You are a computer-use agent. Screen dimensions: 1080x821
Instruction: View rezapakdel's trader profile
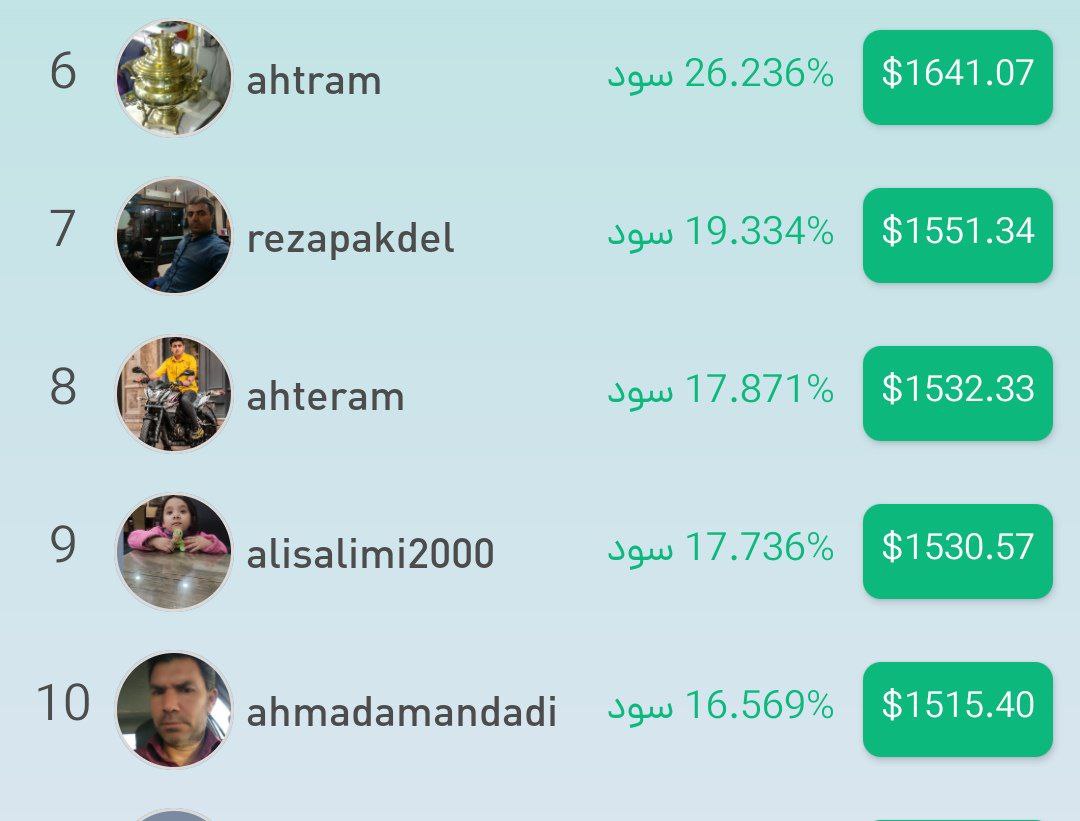350,238
